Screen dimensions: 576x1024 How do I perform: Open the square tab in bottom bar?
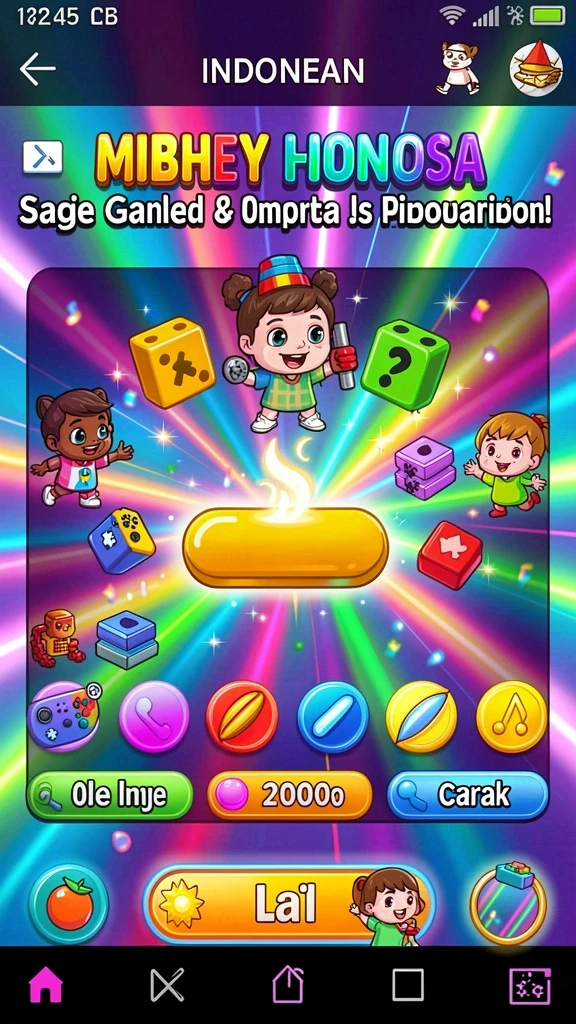(408, 985)
